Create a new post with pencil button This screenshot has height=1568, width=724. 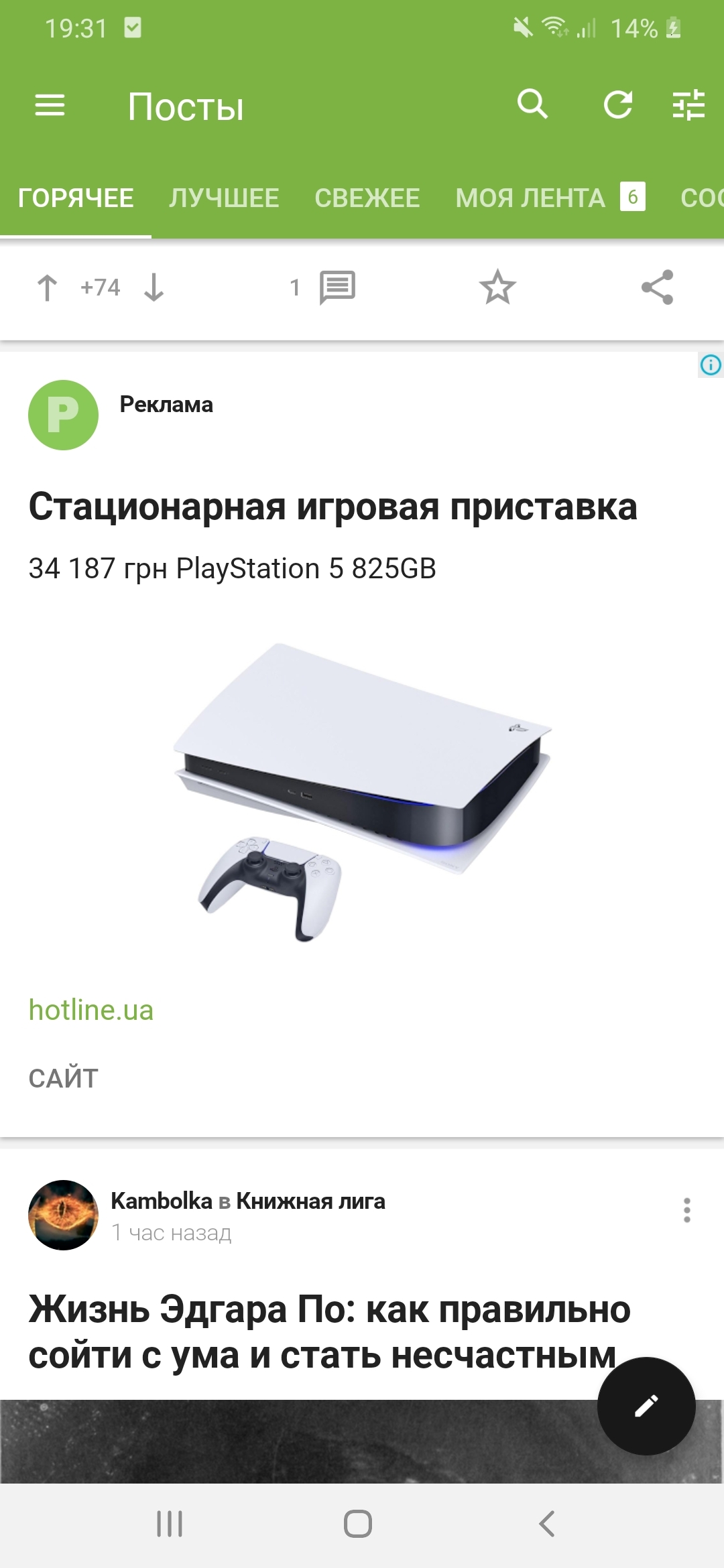(x=646, y=1406)
